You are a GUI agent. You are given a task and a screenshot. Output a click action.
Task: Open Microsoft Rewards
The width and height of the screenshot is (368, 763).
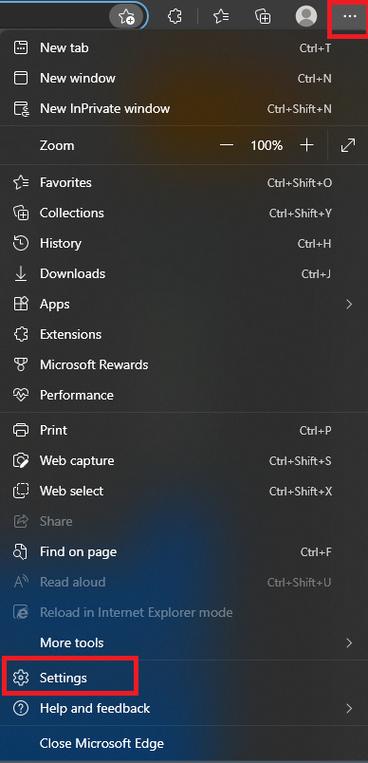(x=184, y=364)
